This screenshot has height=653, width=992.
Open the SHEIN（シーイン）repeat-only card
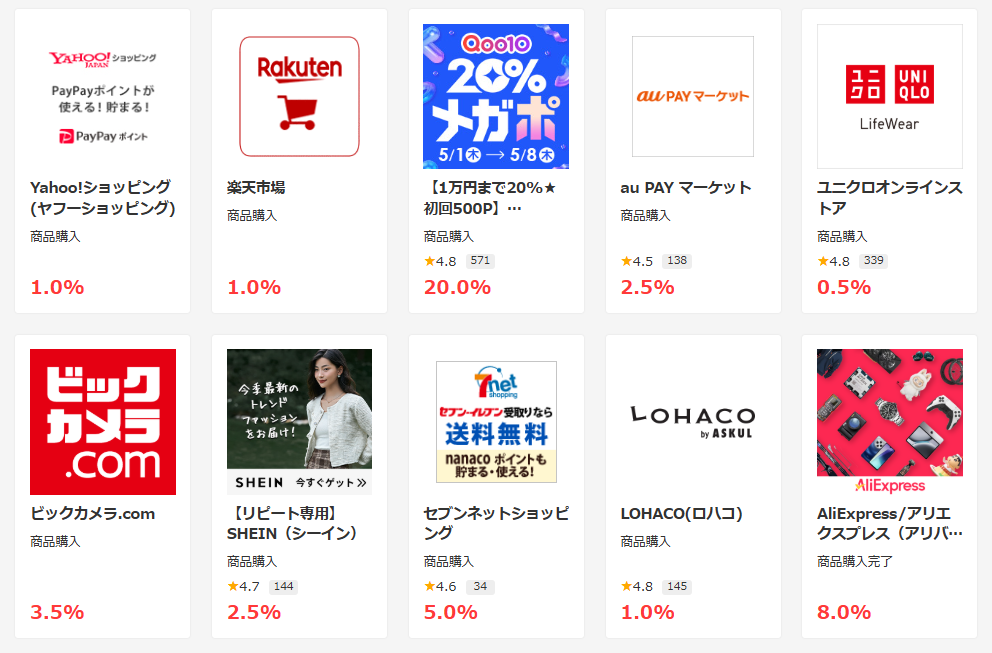coord(299,486)
